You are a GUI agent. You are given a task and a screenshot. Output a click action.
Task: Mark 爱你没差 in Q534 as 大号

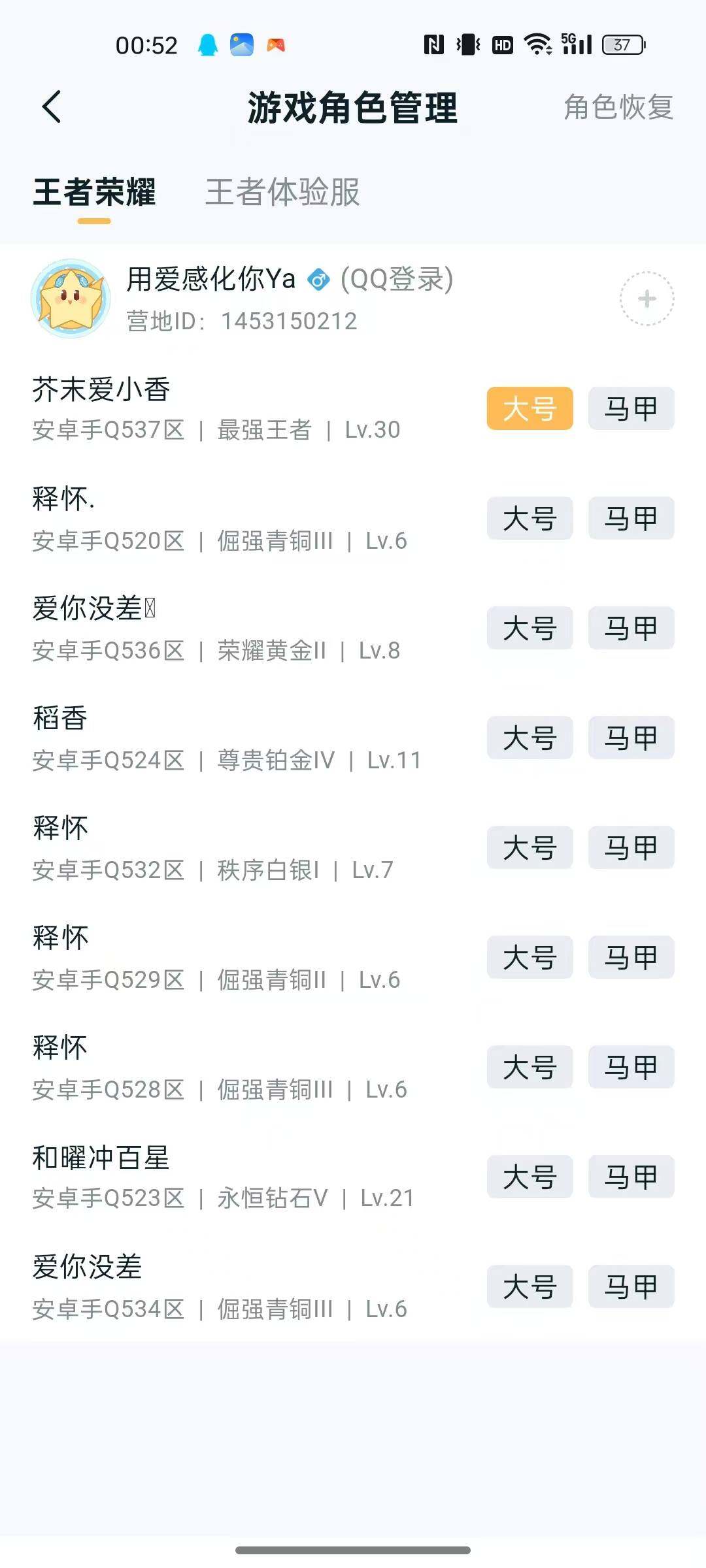[529, 1286]
